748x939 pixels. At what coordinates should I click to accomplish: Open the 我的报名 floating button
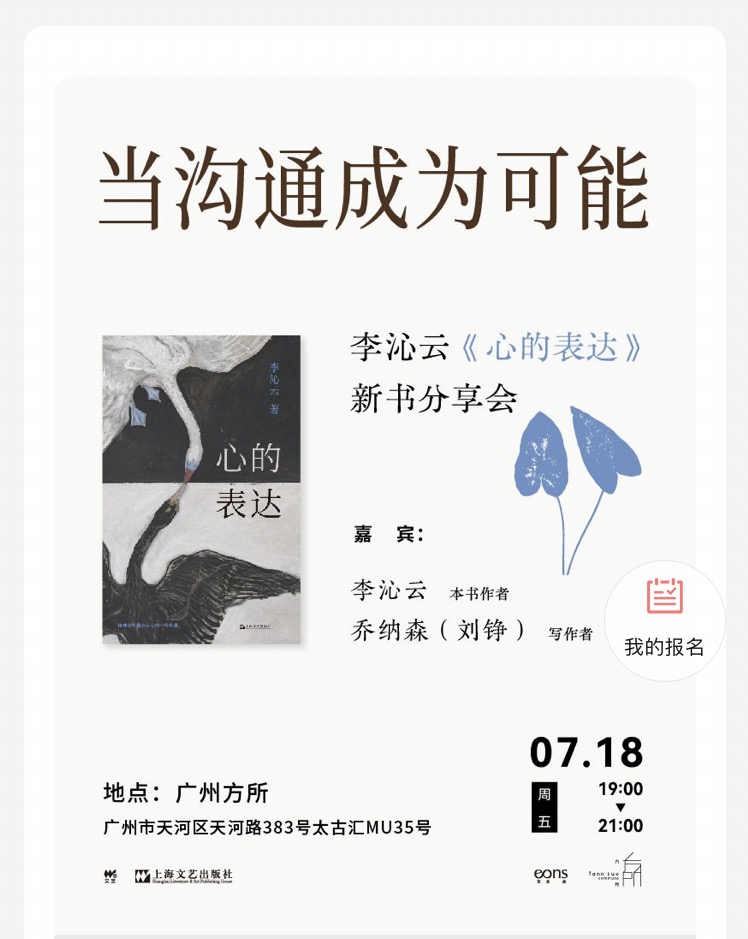665,620
